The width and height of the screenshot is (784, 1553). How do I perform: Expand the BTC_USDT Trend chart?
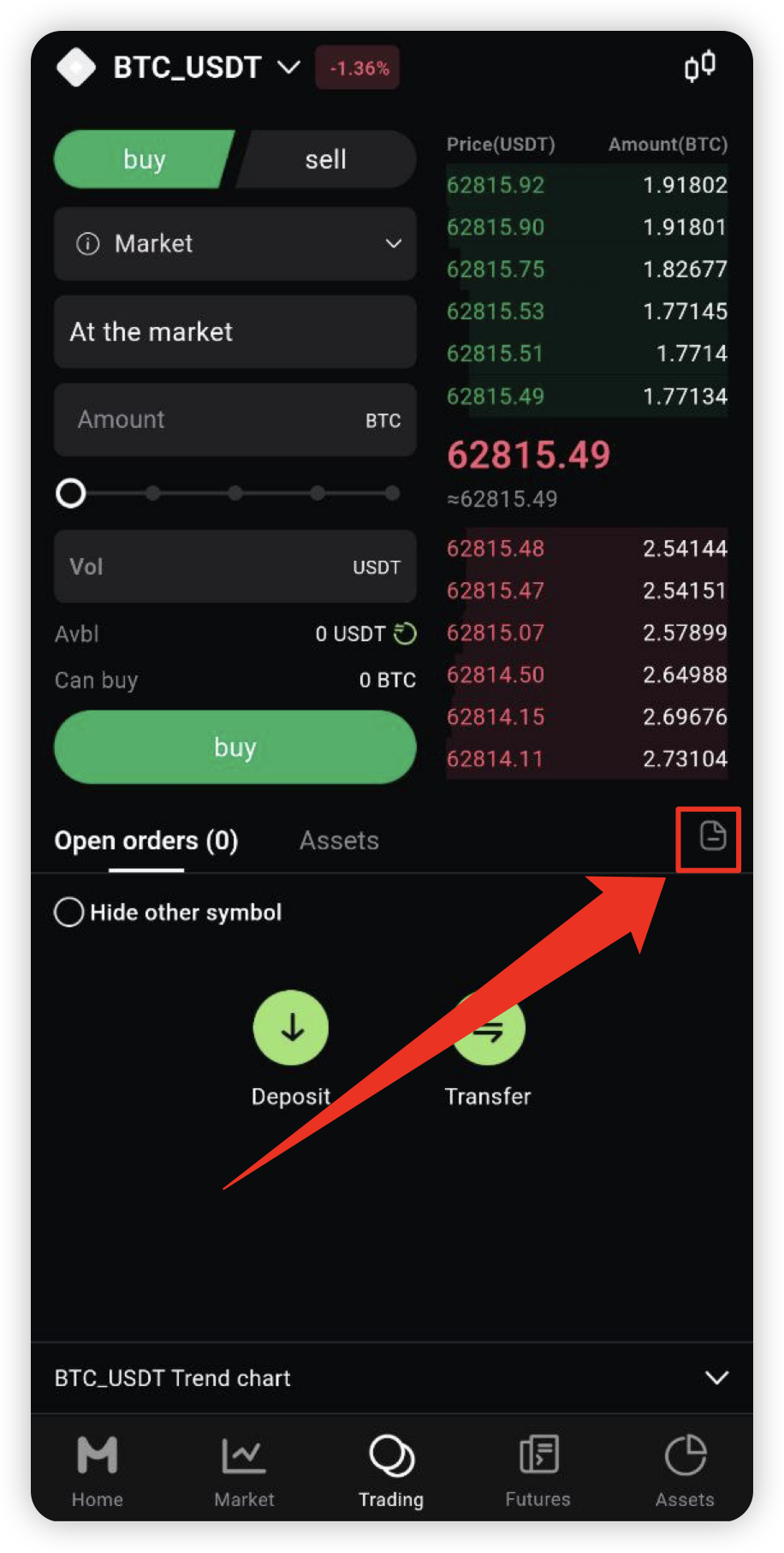[x=716, y=1377]
